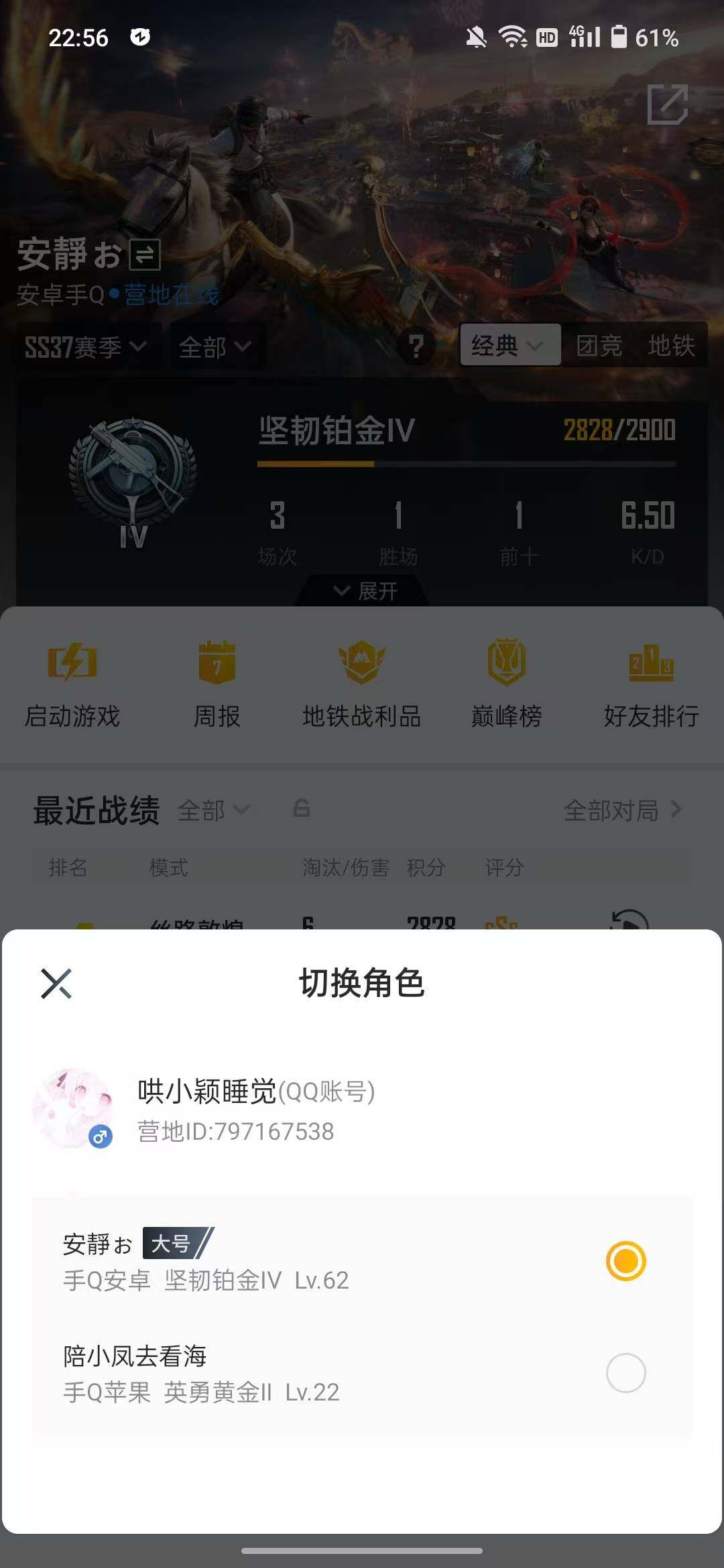Image resolution: width=724 pixels, height=1568 pixels.
Task: Expand the 展开 stats panel
Action: coord(362,591)
